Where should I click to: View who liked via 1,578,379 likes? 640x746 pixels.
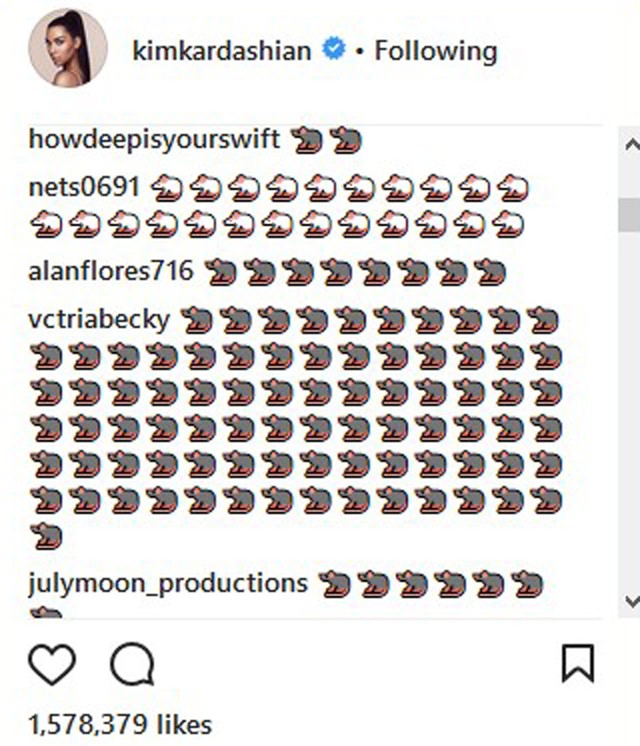pos(120,723)
